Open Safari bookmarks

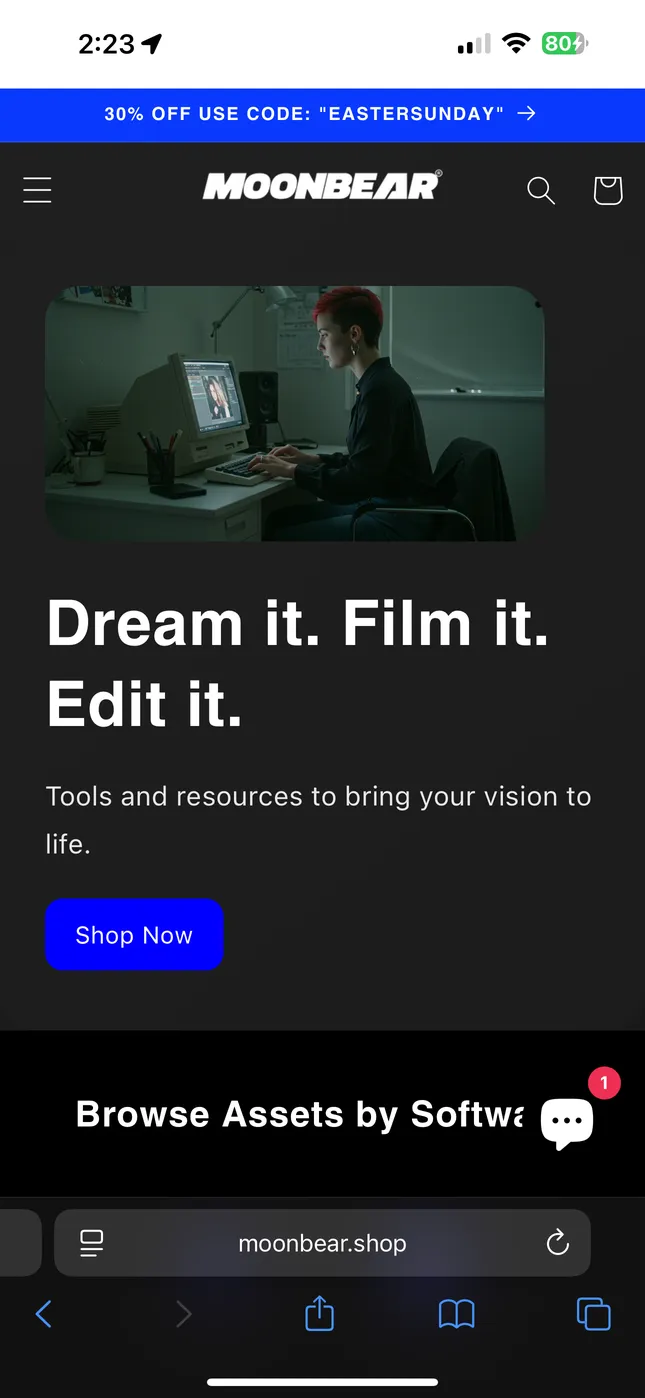[x=457, y=1314]
